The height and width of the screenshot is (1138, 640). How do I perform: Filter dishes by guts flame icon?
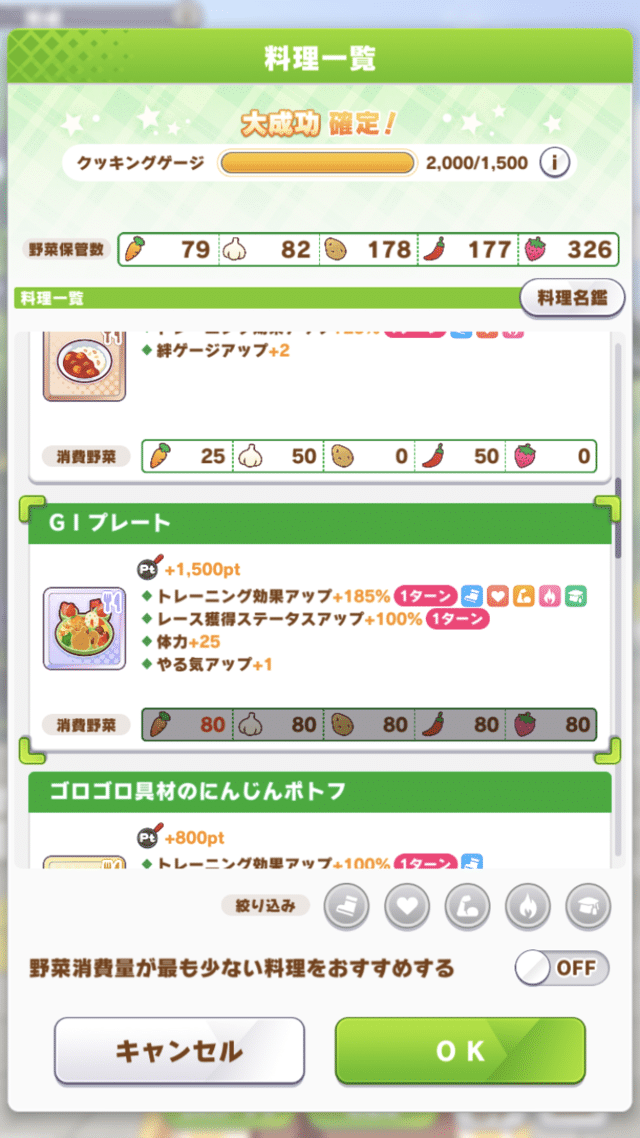coord(527,907)
